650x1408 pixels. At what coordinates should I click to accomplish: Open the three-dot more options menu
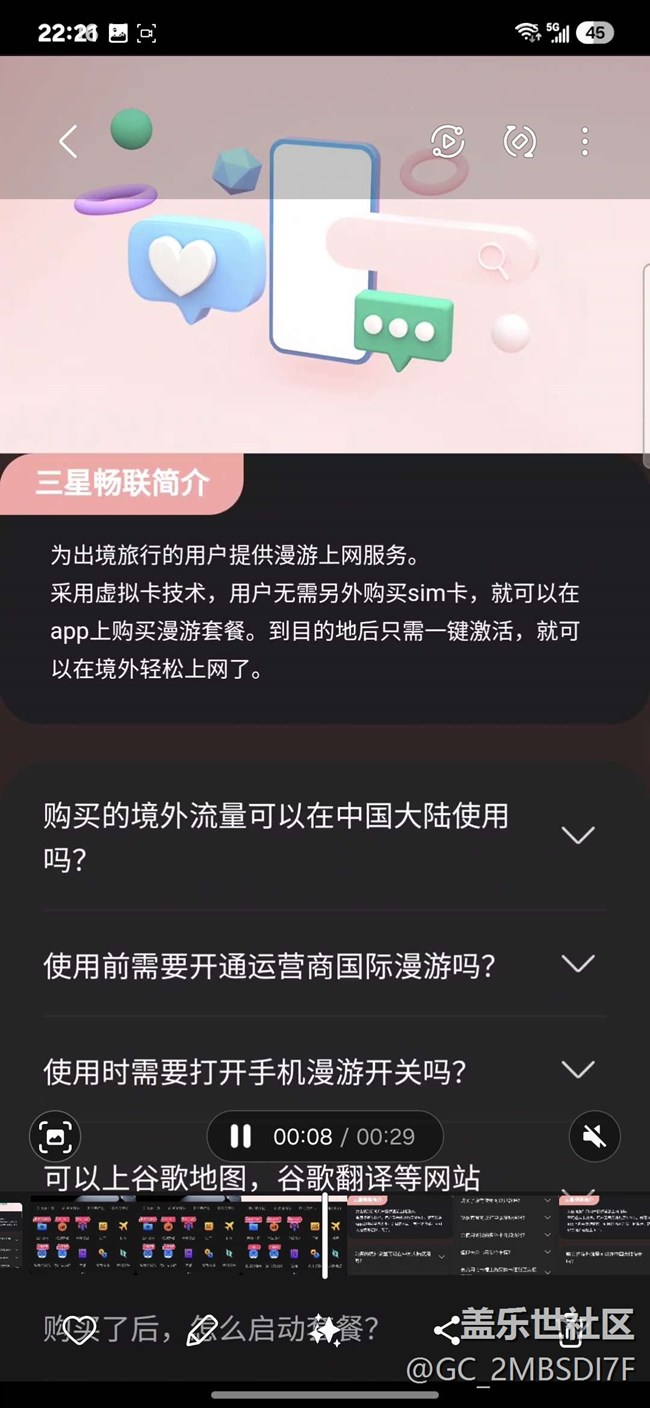[x=585, y=141]
